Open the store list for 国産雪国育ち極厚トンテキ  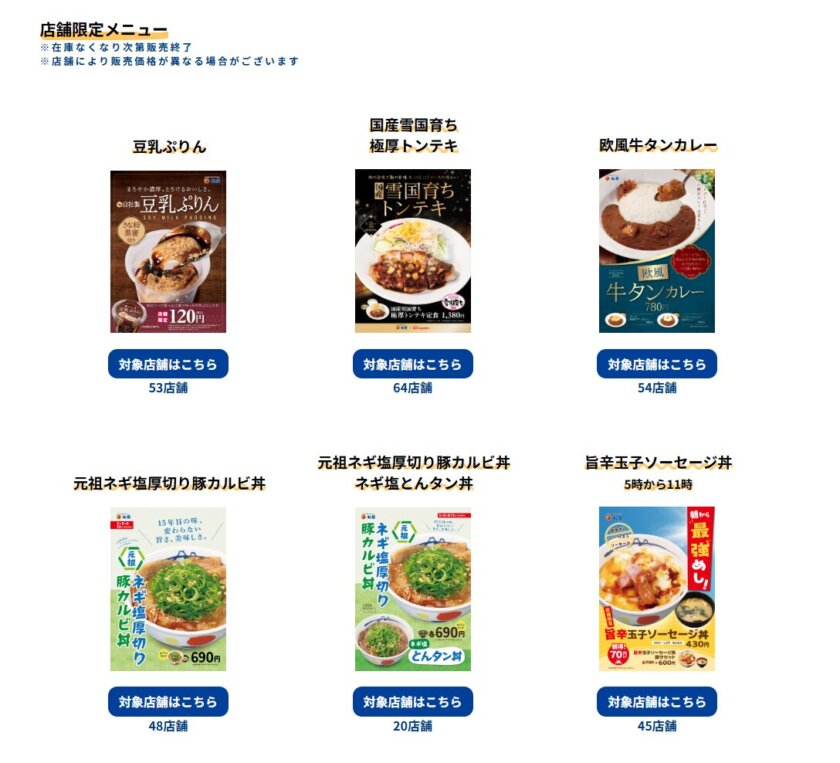pyautogui.click(x=412, y=364)
